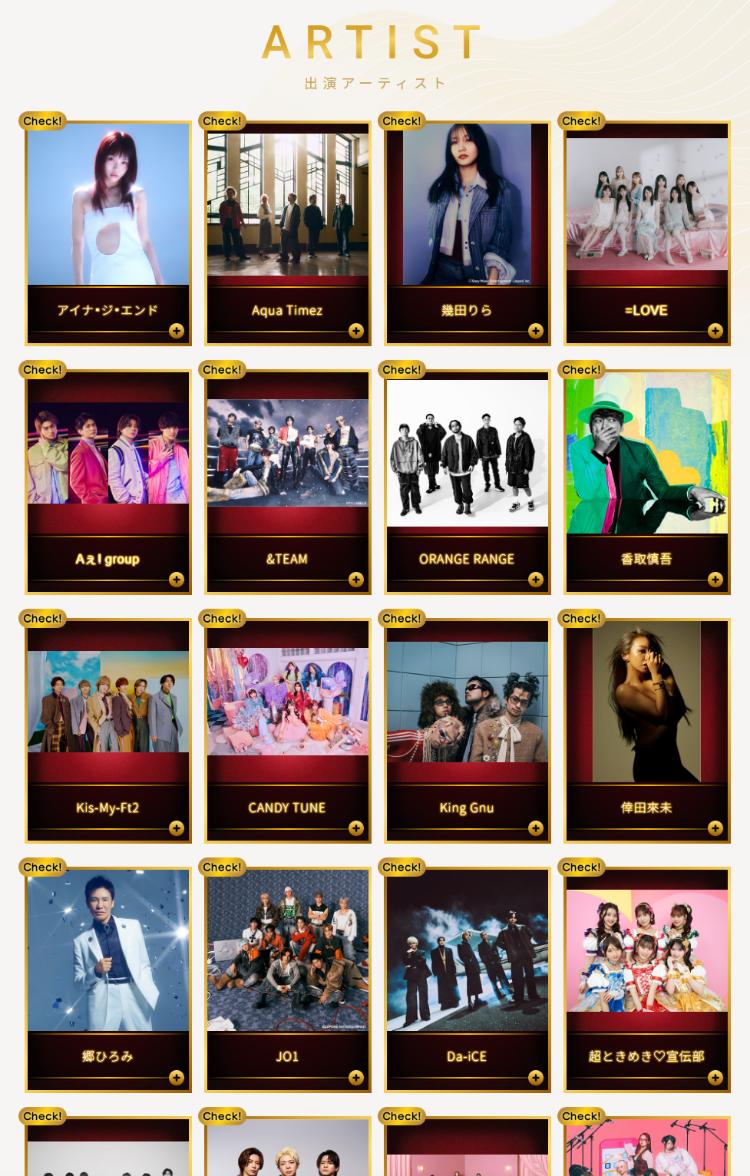Image resolution: width=750 pixels, height=1176 pixels.
Task: Open the plus icon on 郷ひろみ card
Action: click(176, 1077)
